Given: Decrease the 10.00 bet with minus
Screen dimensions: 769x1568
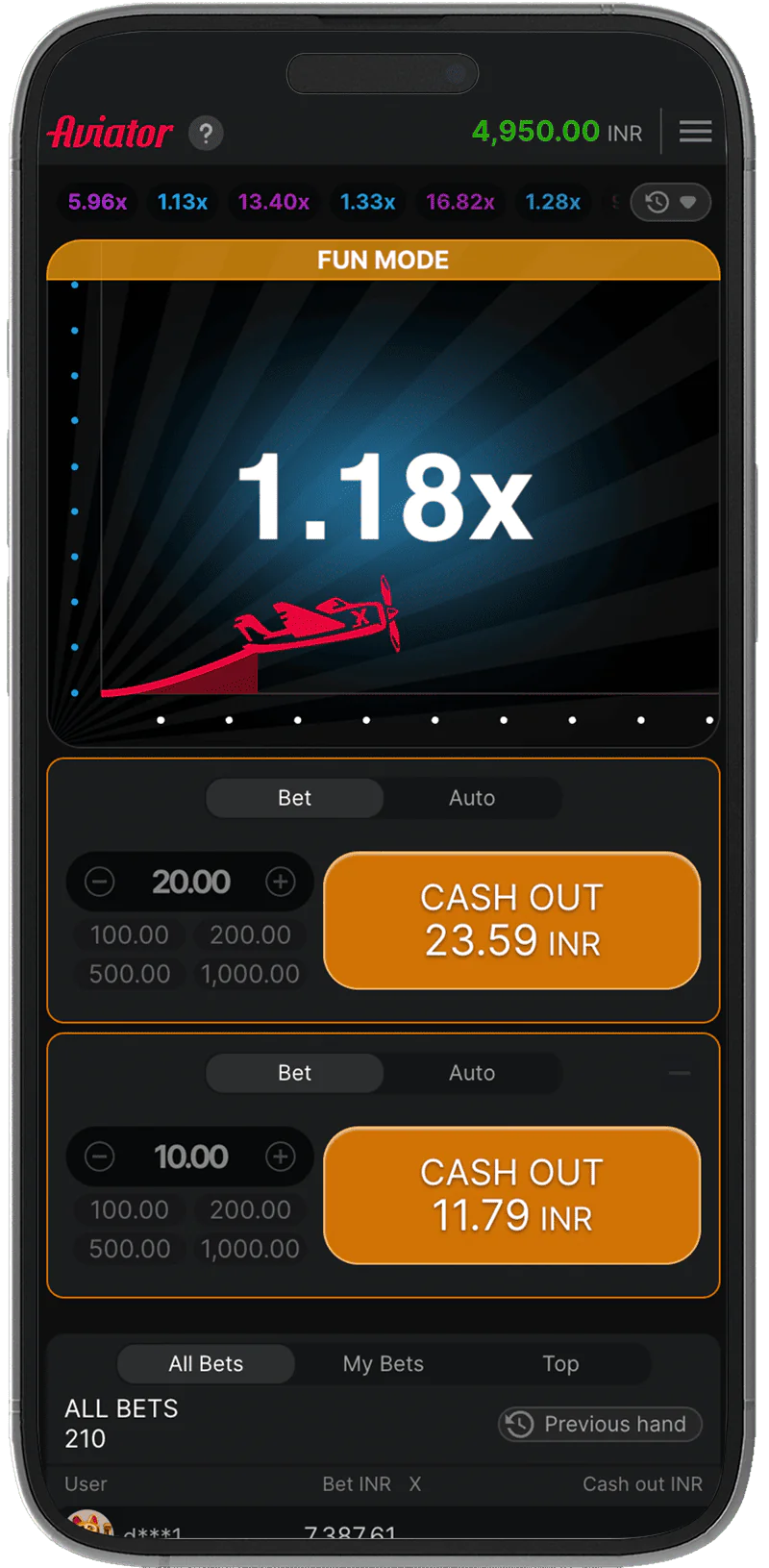Looking at the screenshot, I should coord(99,1157).
